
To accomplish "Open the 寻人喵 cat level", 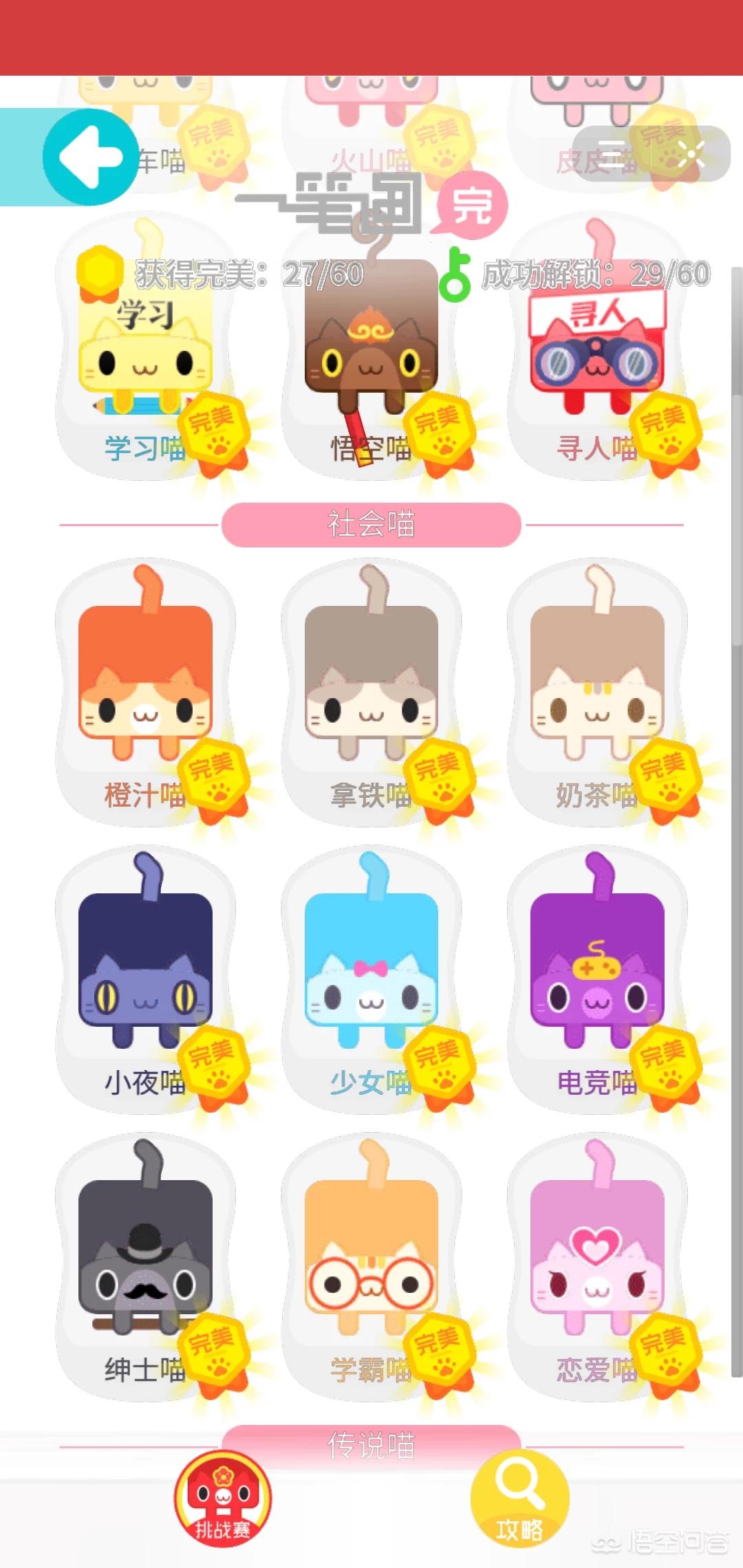I will click(x=596, y=358).
